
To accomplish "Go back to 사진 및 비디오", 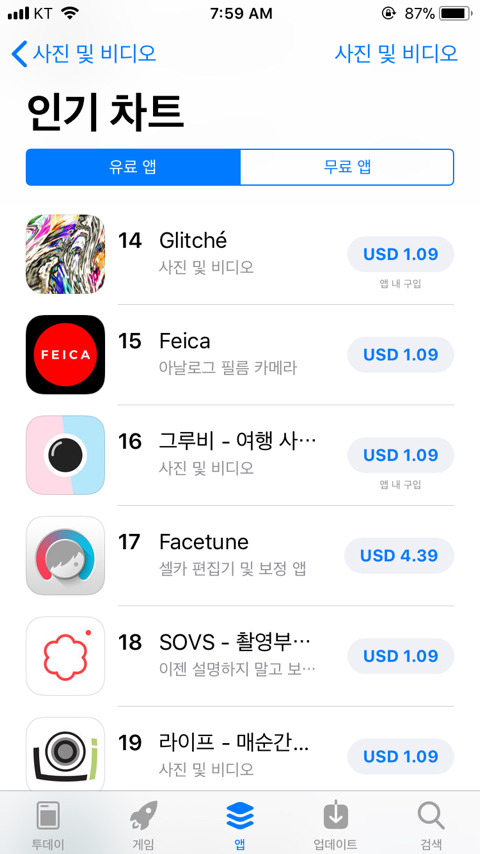I will coord(83,53).
